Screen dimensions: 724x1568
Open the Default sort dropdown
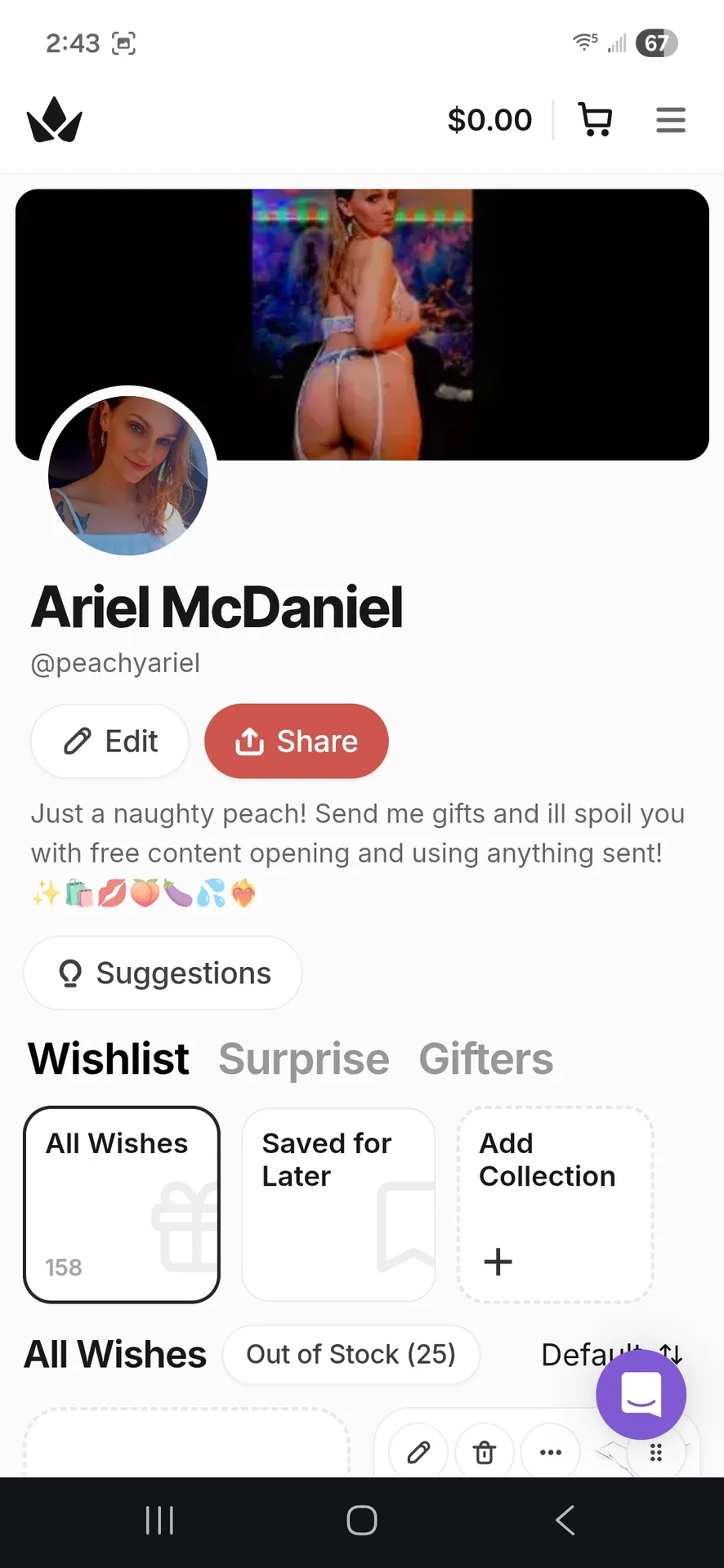point(572,1355)
